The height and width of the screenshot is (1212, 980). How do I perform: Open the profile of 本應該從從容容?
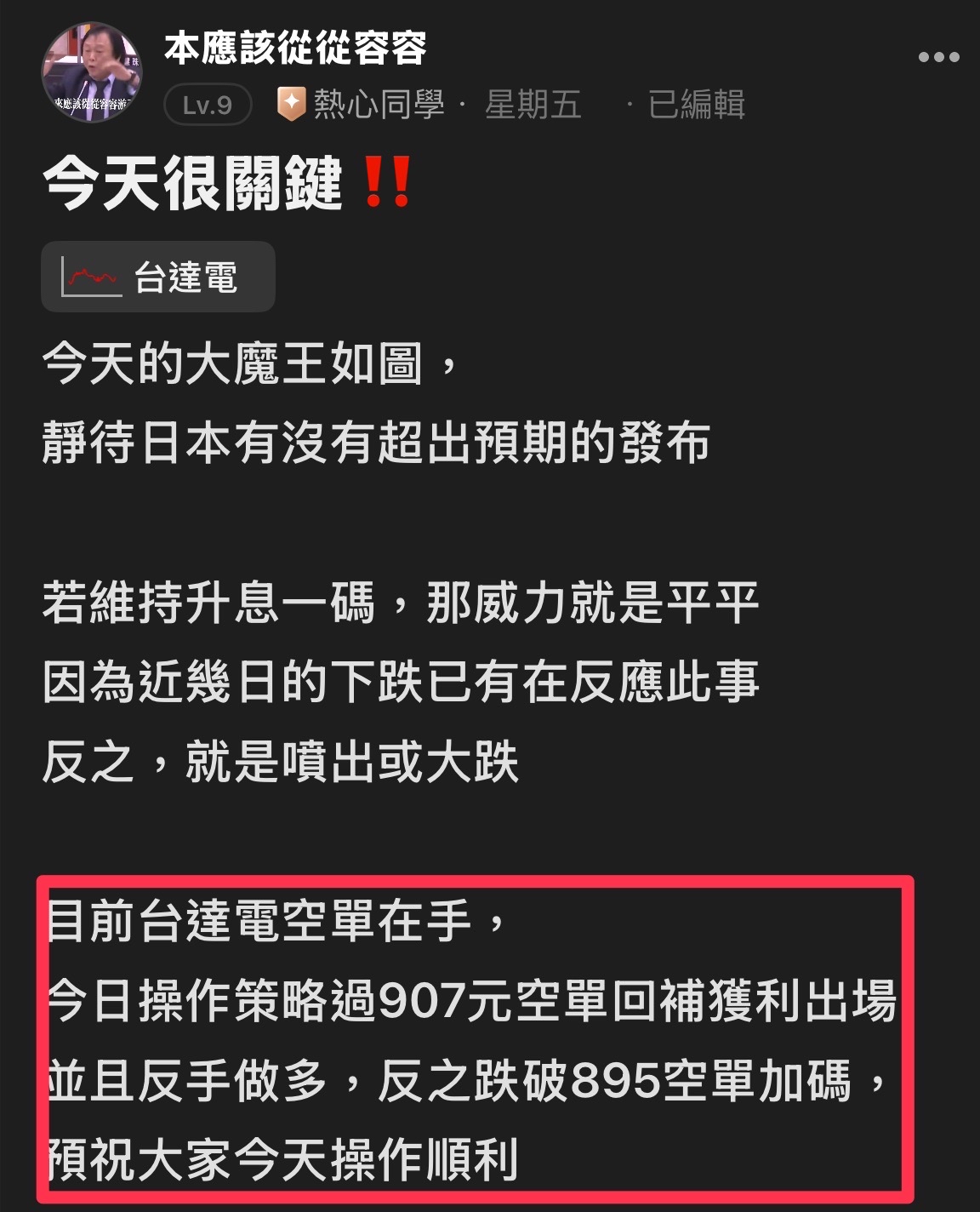point(295,48)
